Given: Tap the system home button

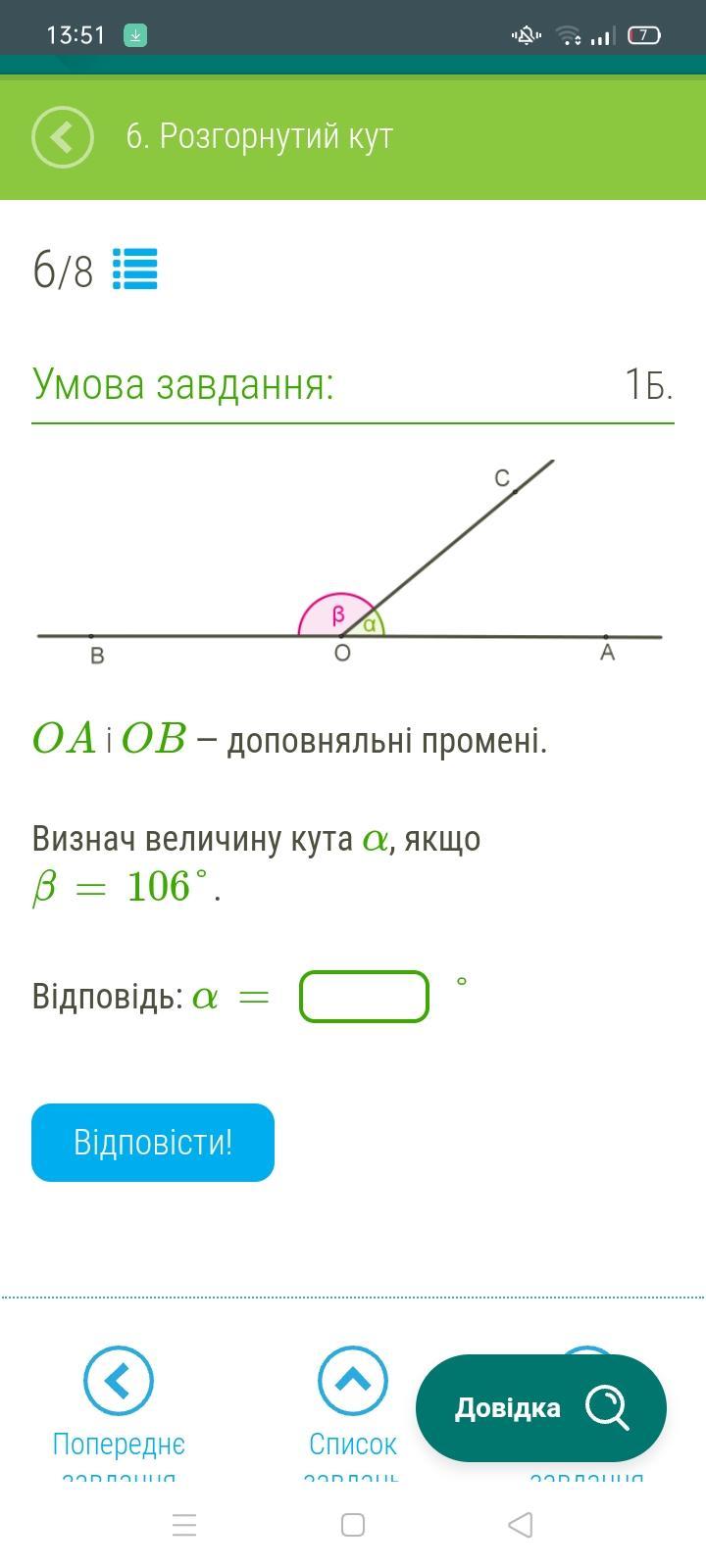Looking at the screenshot, I should [353, 1525].
